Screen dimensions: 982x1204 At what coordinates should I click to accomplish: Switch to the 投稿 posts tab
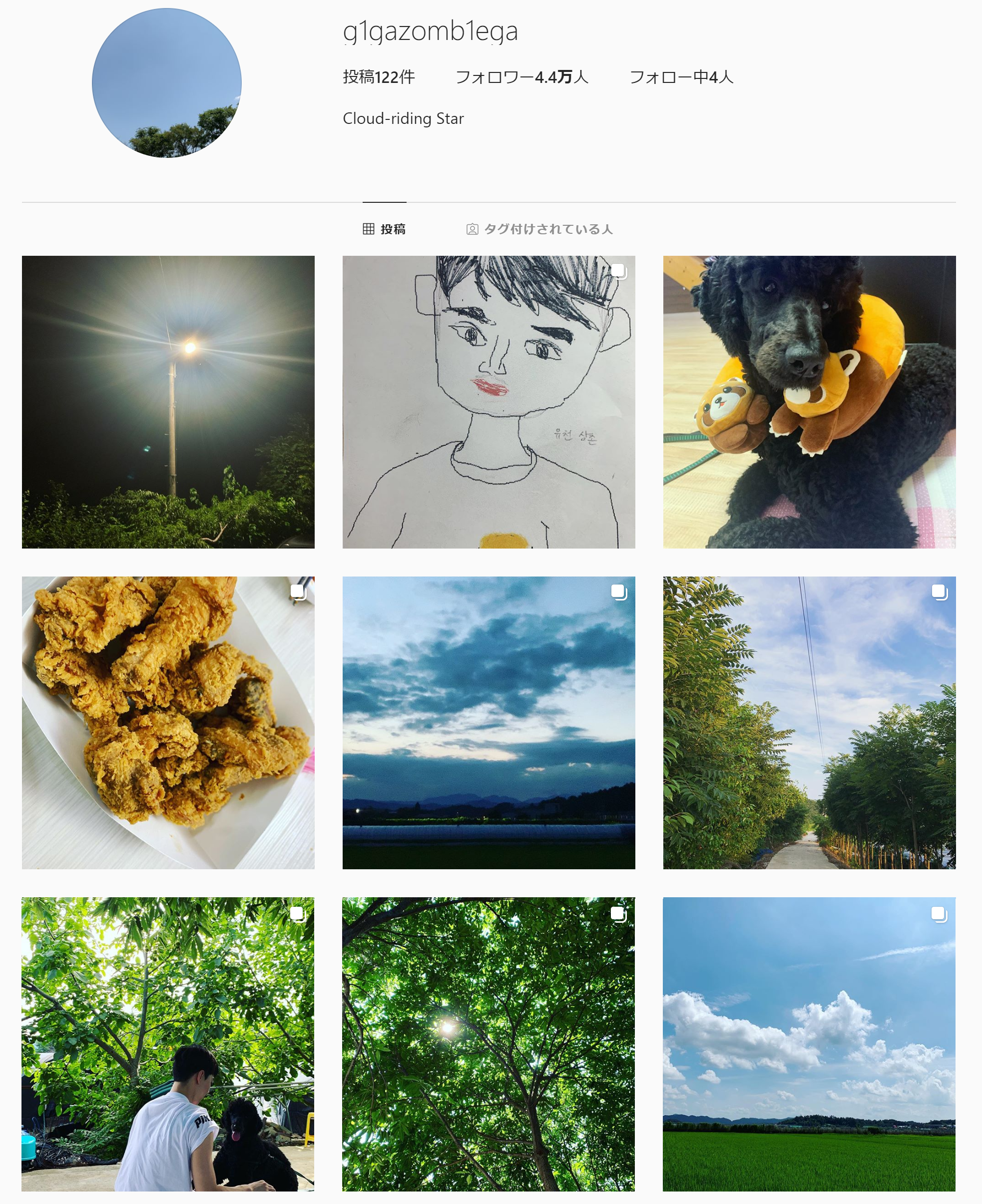(x=384, y=229)
